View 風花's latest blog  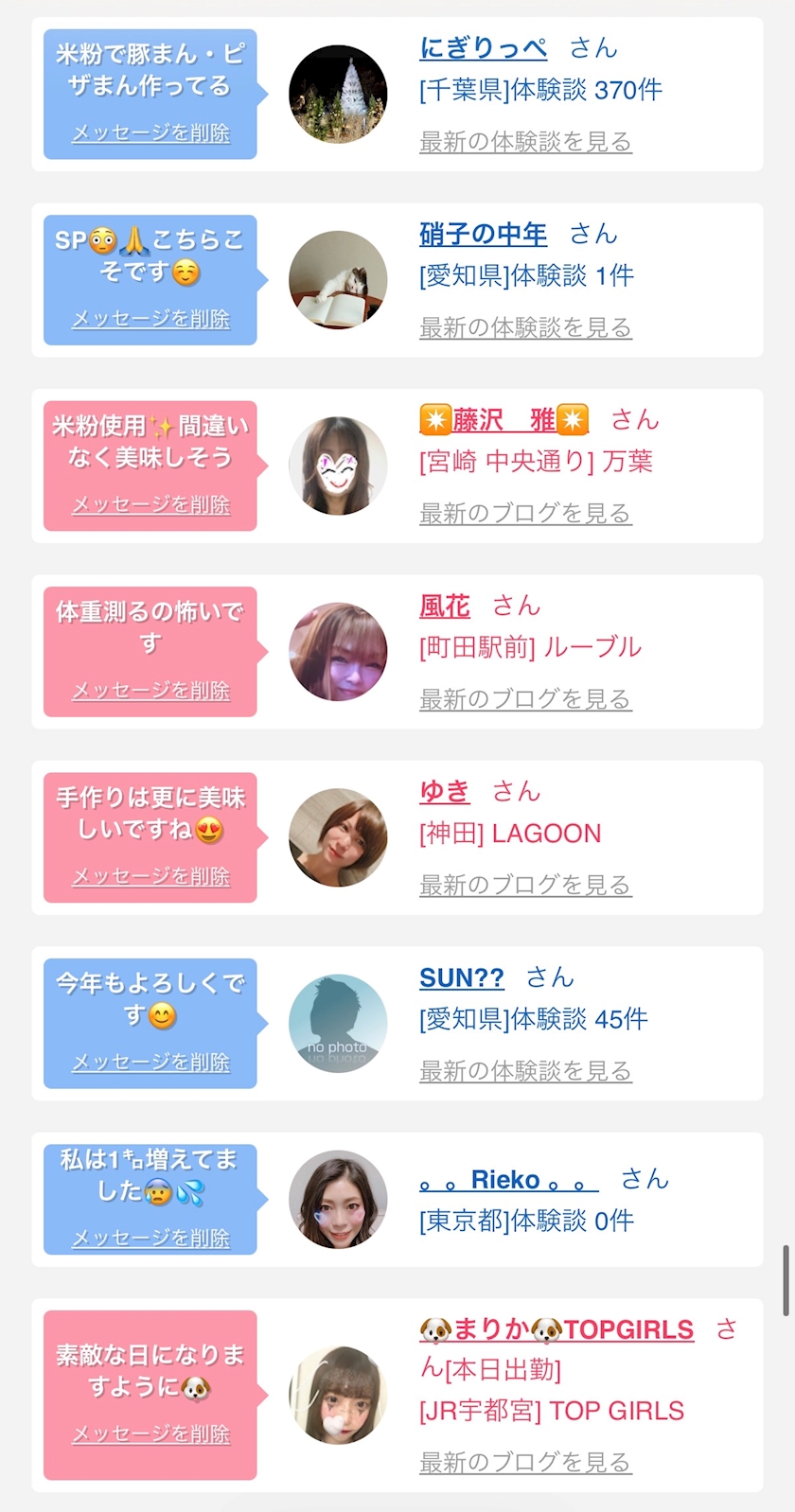tap(525, 699)
